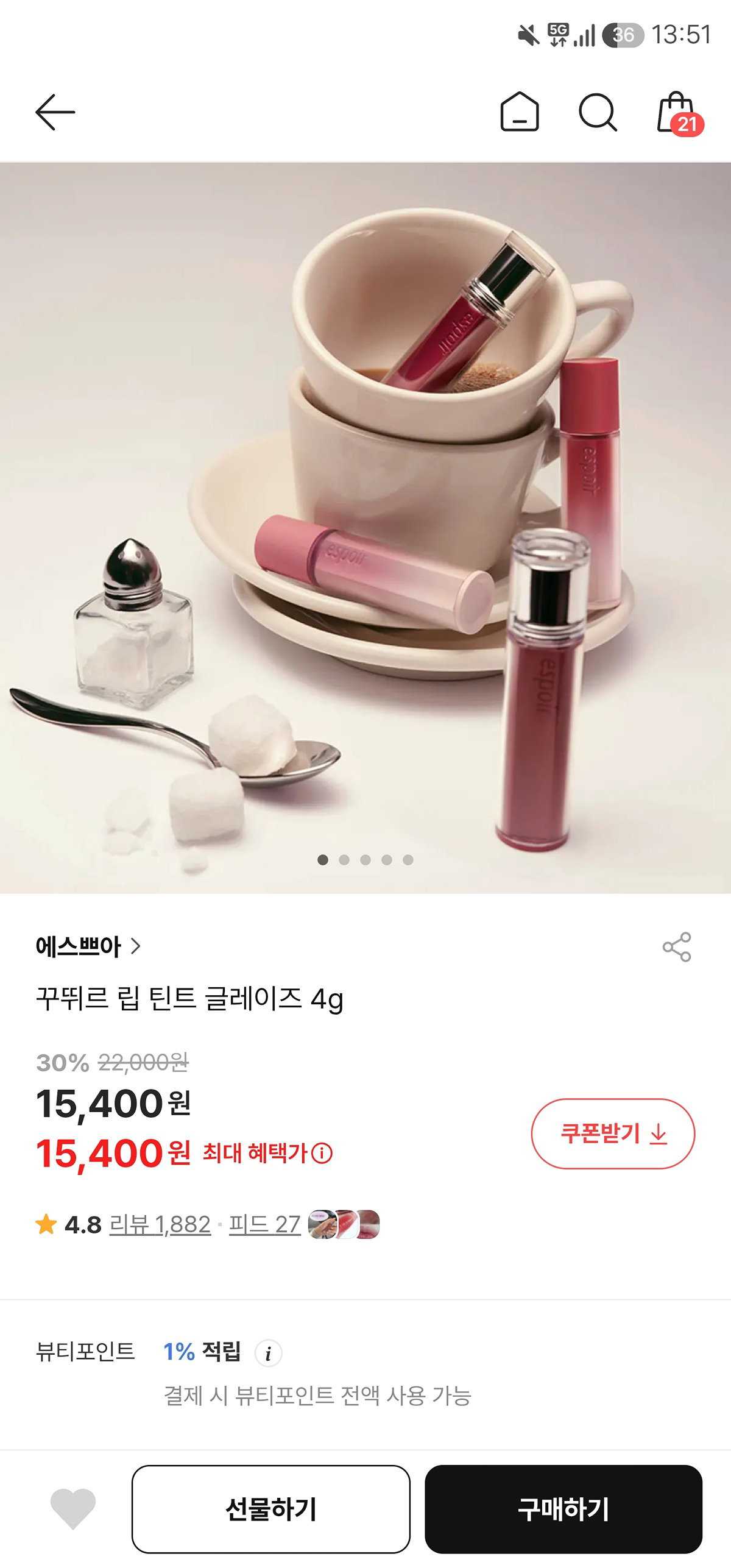The width and height of the screenshot is (731, 1568).
Task: Tap 구매하기 to purchase
Action: [563, 1509]
